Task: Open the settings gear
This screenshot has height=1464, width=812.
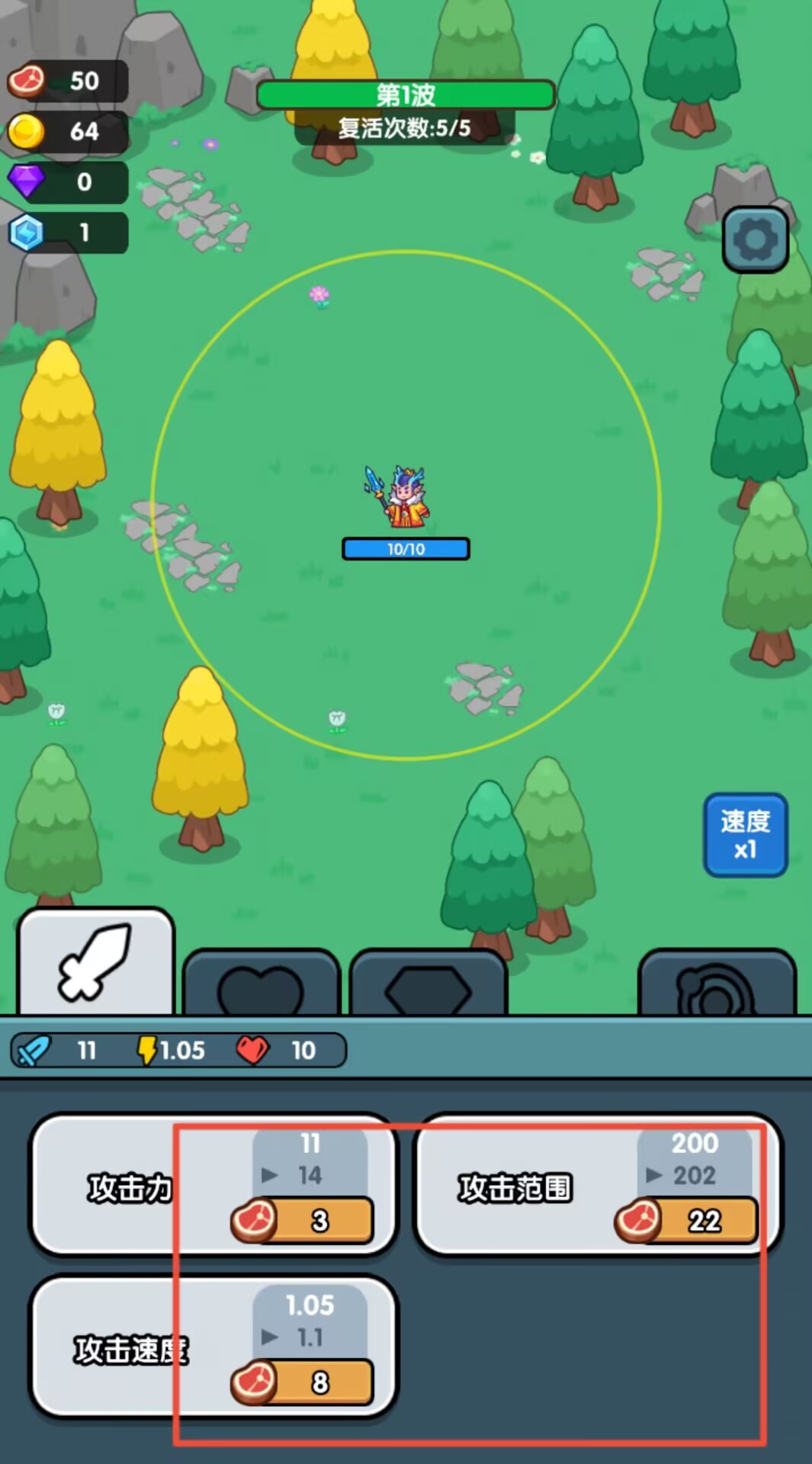Action: [755, 239]
